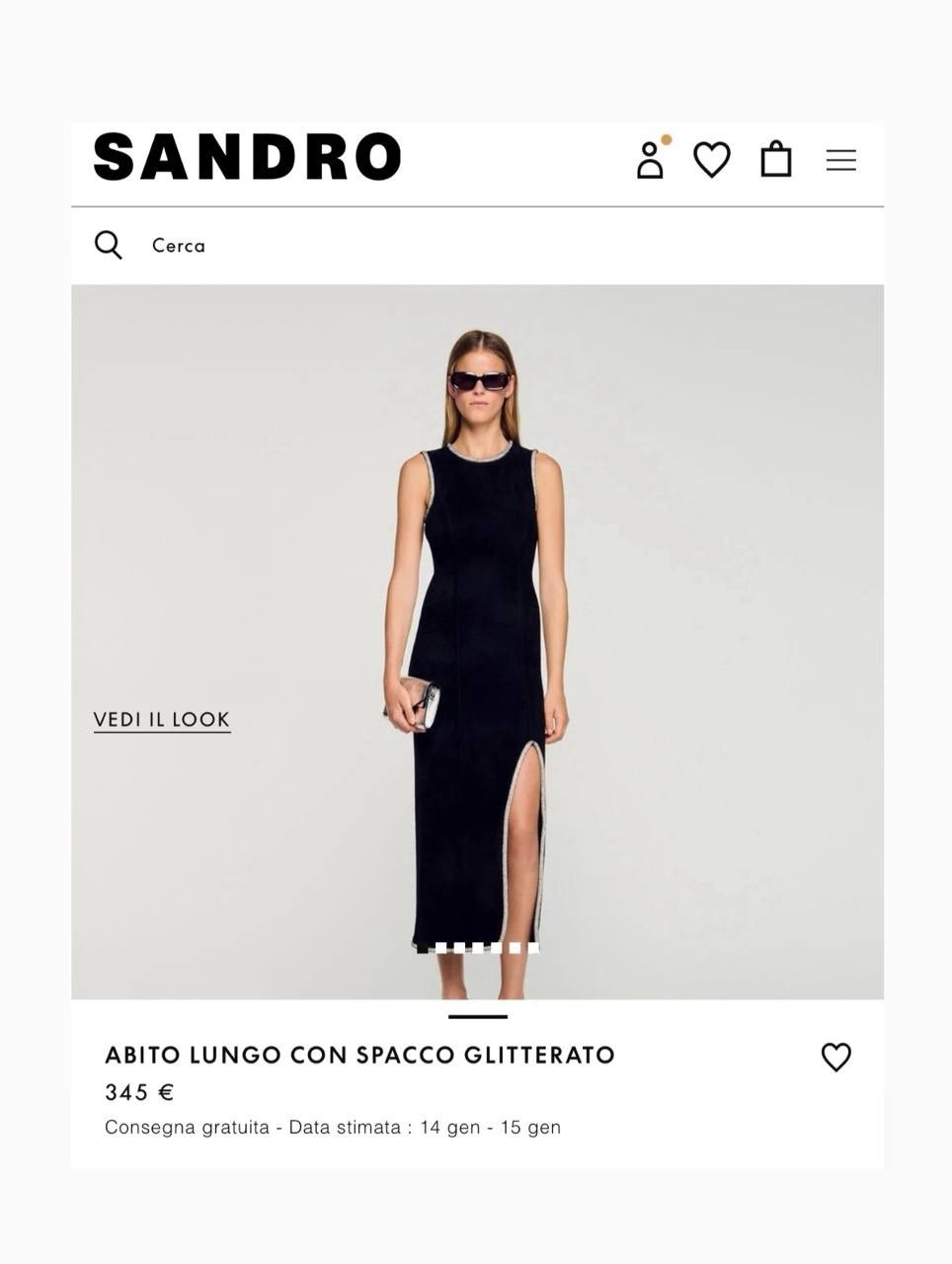Open the wishlist heart in the header
This screenshot has height=1264, width=952.
(x=711, y=159)
